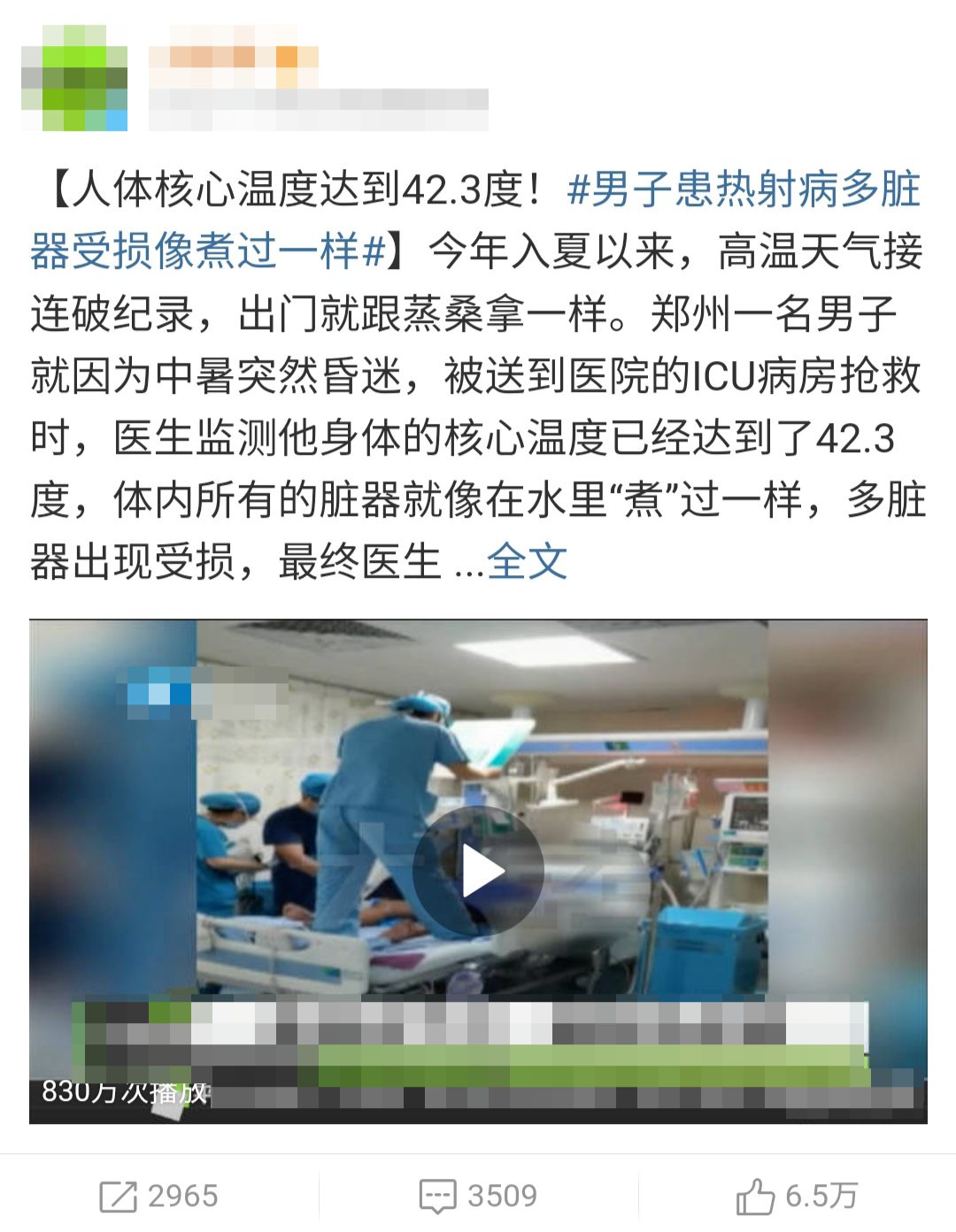Expand the post with 全文 link
This screenshot has height=1232, width=956.
527,561
